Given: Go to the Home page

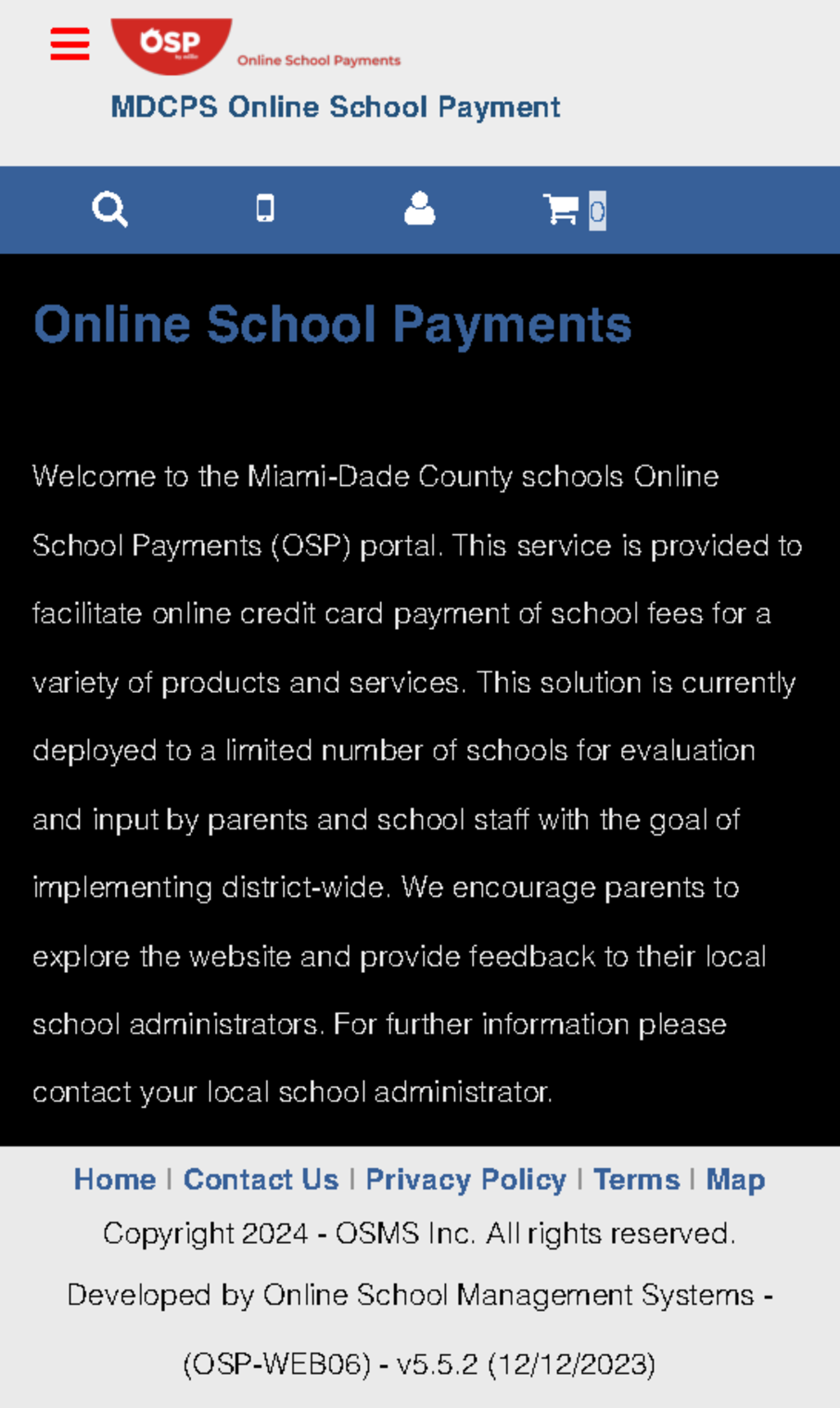Looking at the screenshot, I should 115,1179.
